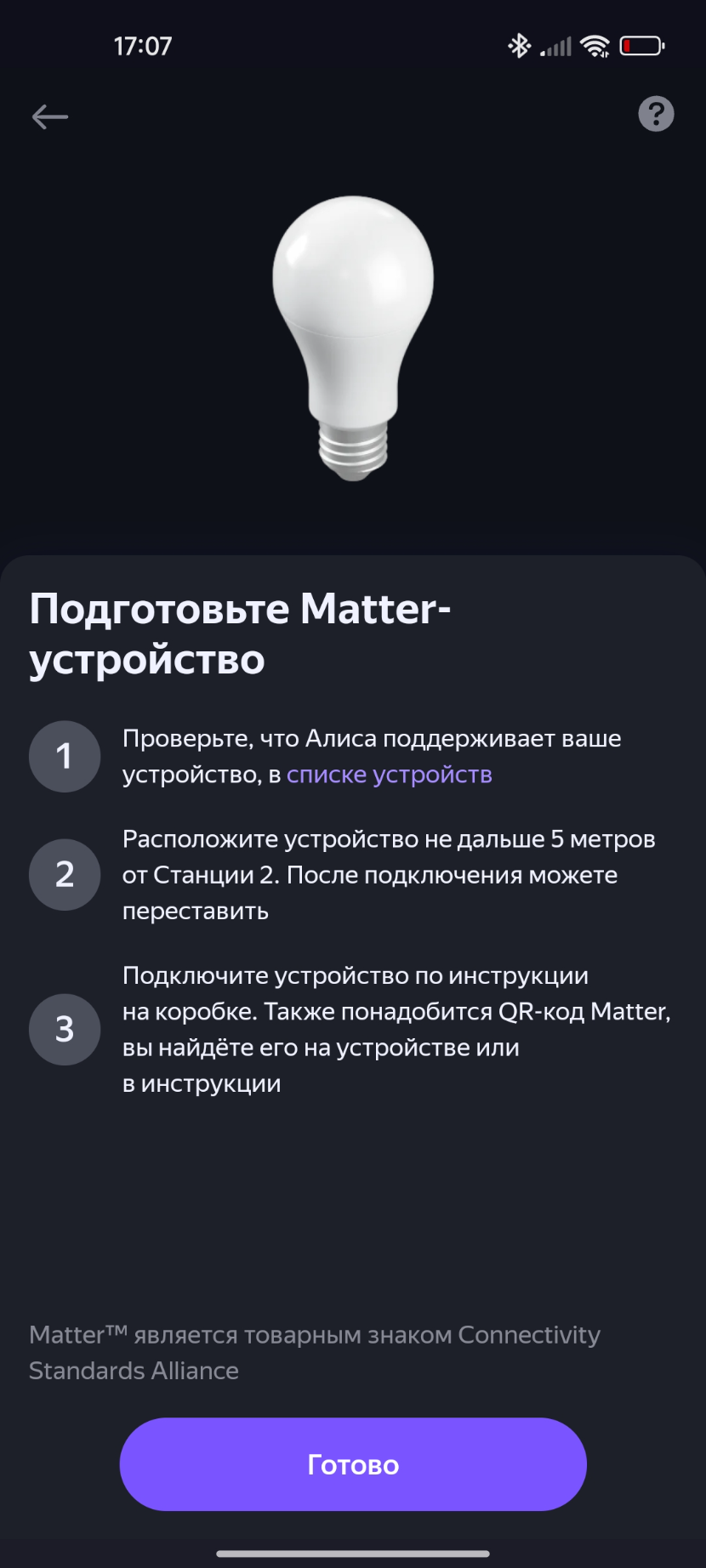Open the help question mark
Image resolution: width=706 pixels, height=1568 pixels.
[x=656, y=114]
